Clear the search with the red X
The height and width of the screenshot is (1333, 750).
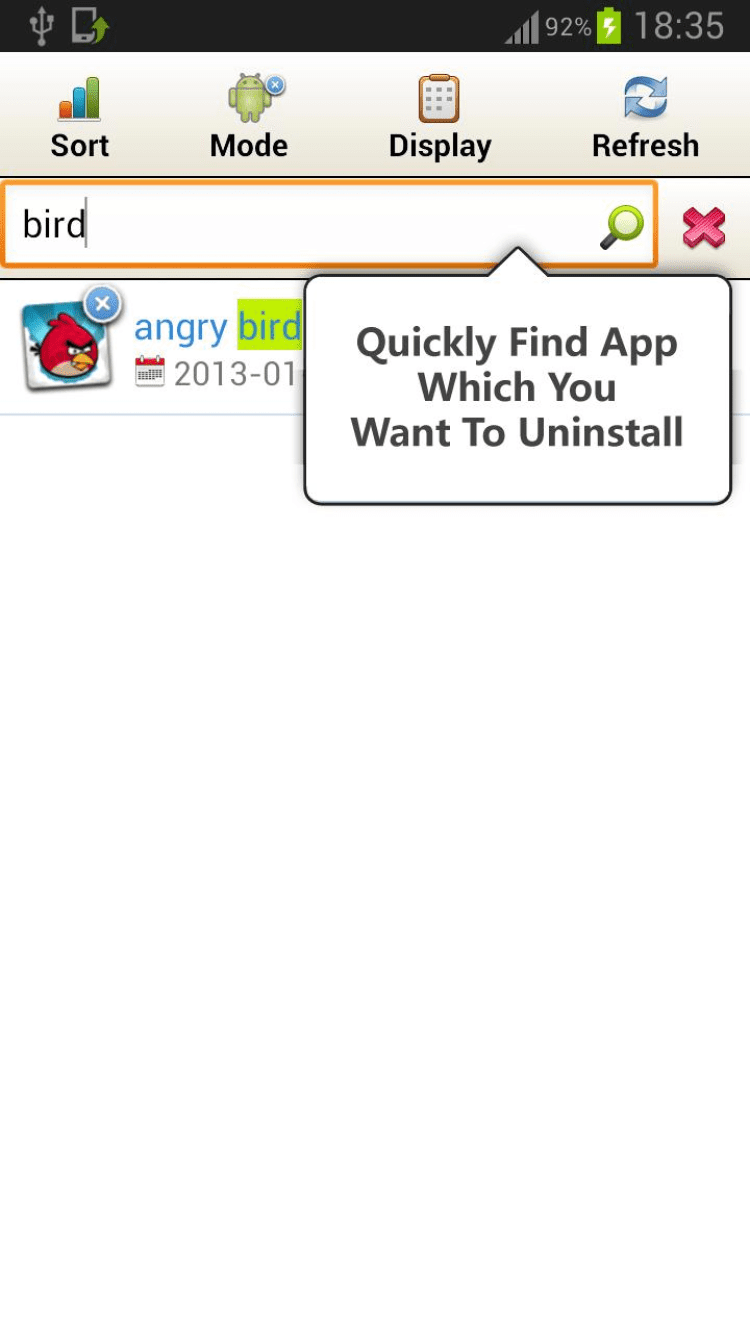coord(704,227)
